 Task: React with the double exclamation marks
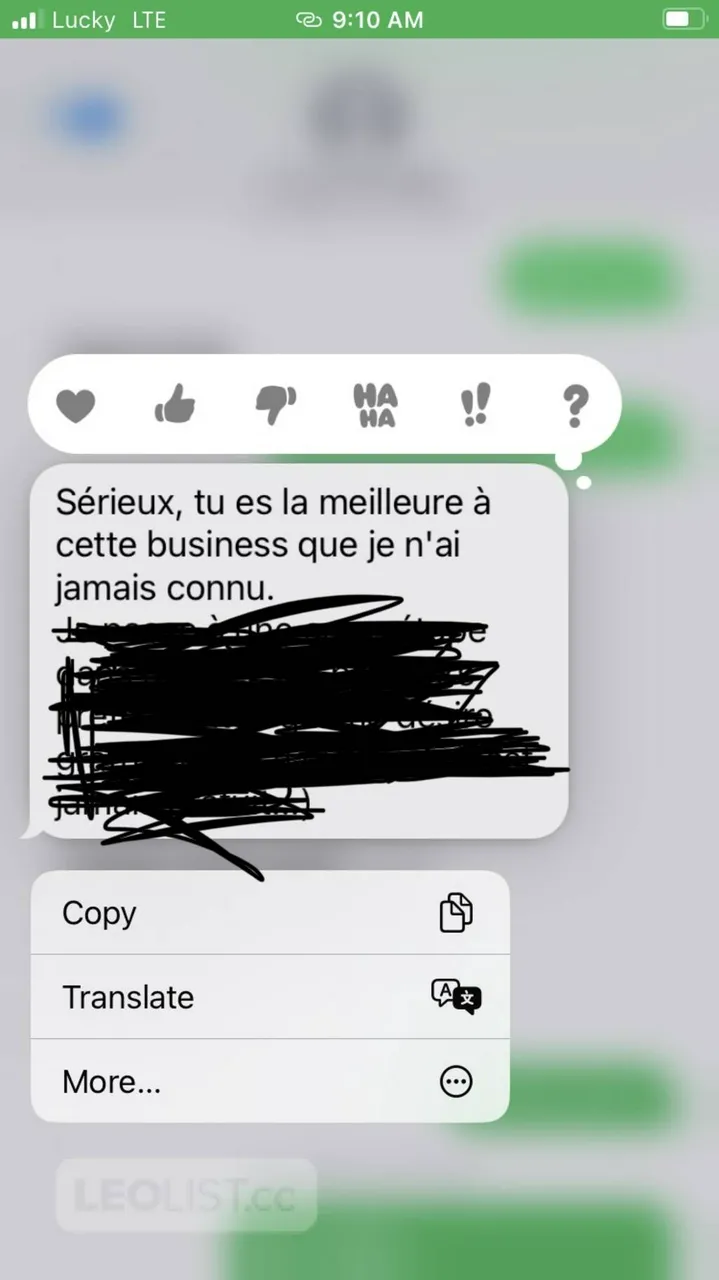(x=475, y=406)
